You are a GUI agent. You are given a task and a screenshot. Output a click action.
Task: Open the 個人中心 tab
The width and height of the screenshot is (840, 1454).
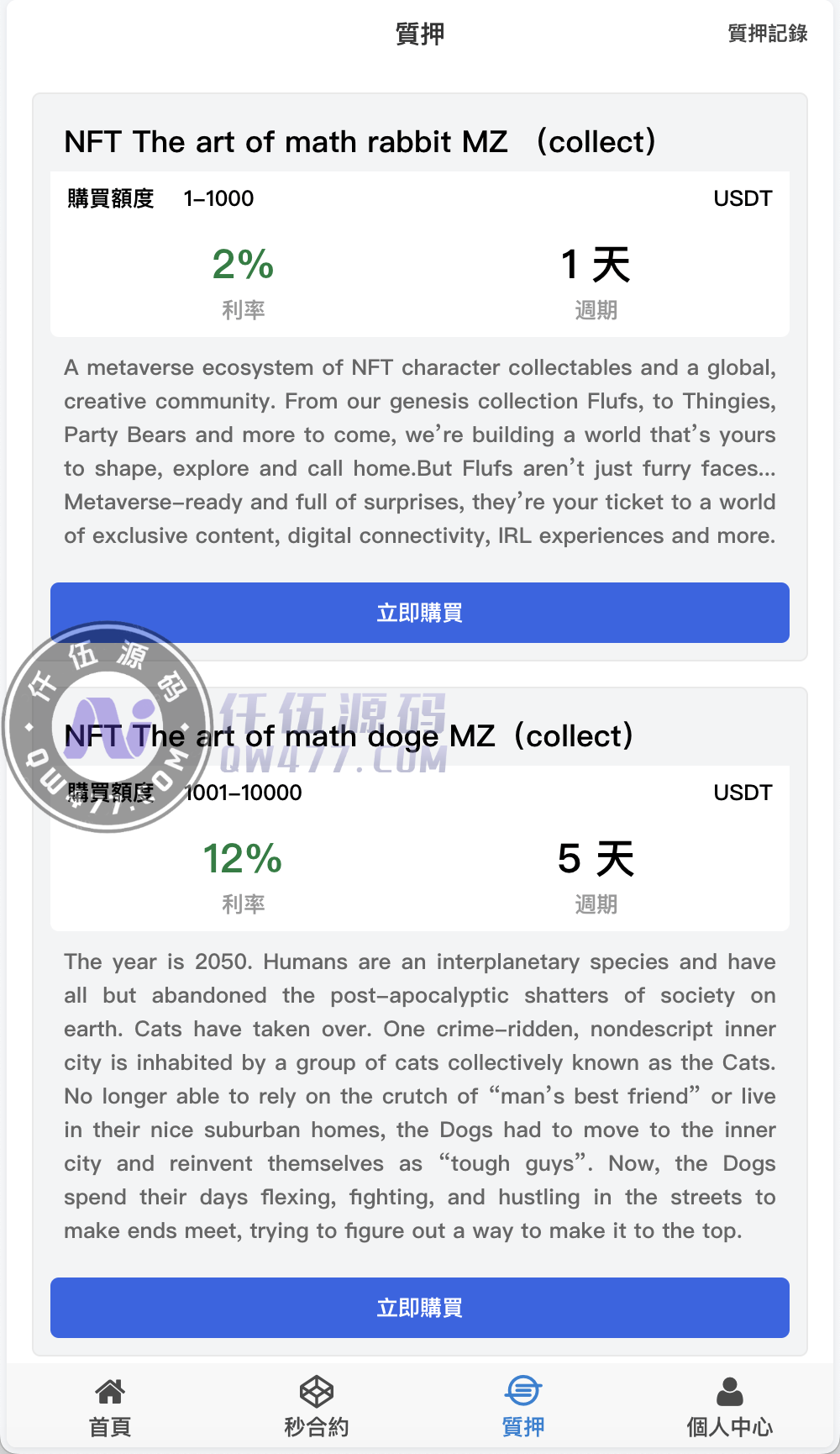coord(729,1407)
